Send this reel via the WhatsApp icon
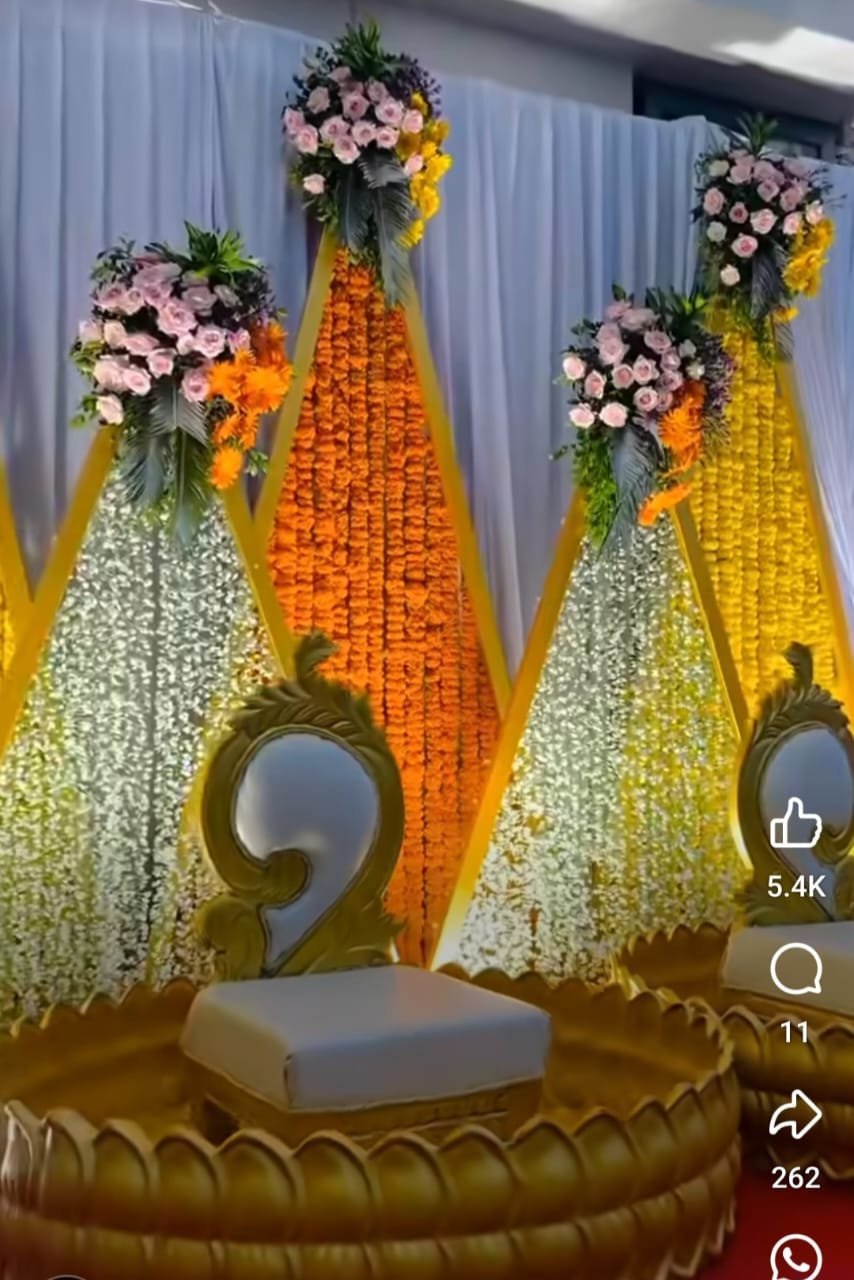This screenshot has height=1280, width=854. [x=796, y=1257]
